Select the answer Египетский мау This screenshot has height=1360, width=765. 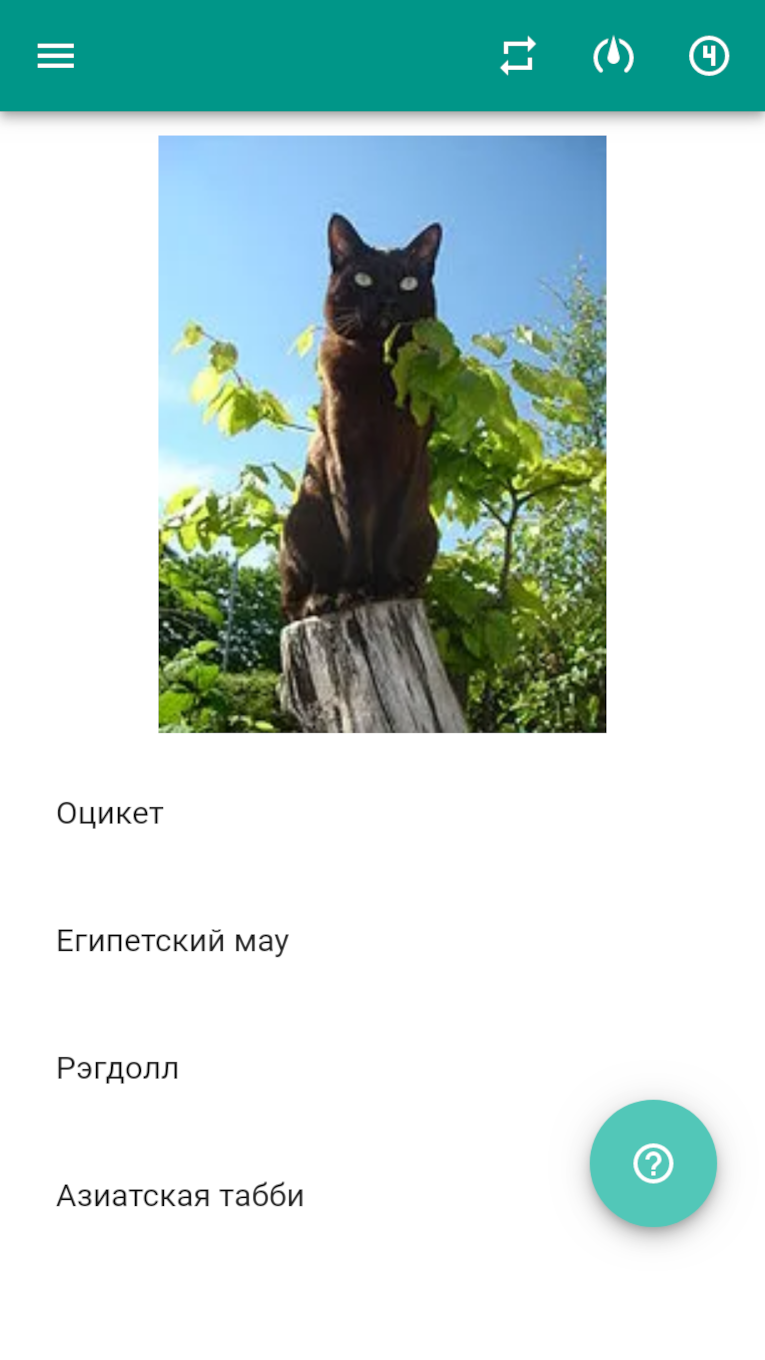point(382,941)
